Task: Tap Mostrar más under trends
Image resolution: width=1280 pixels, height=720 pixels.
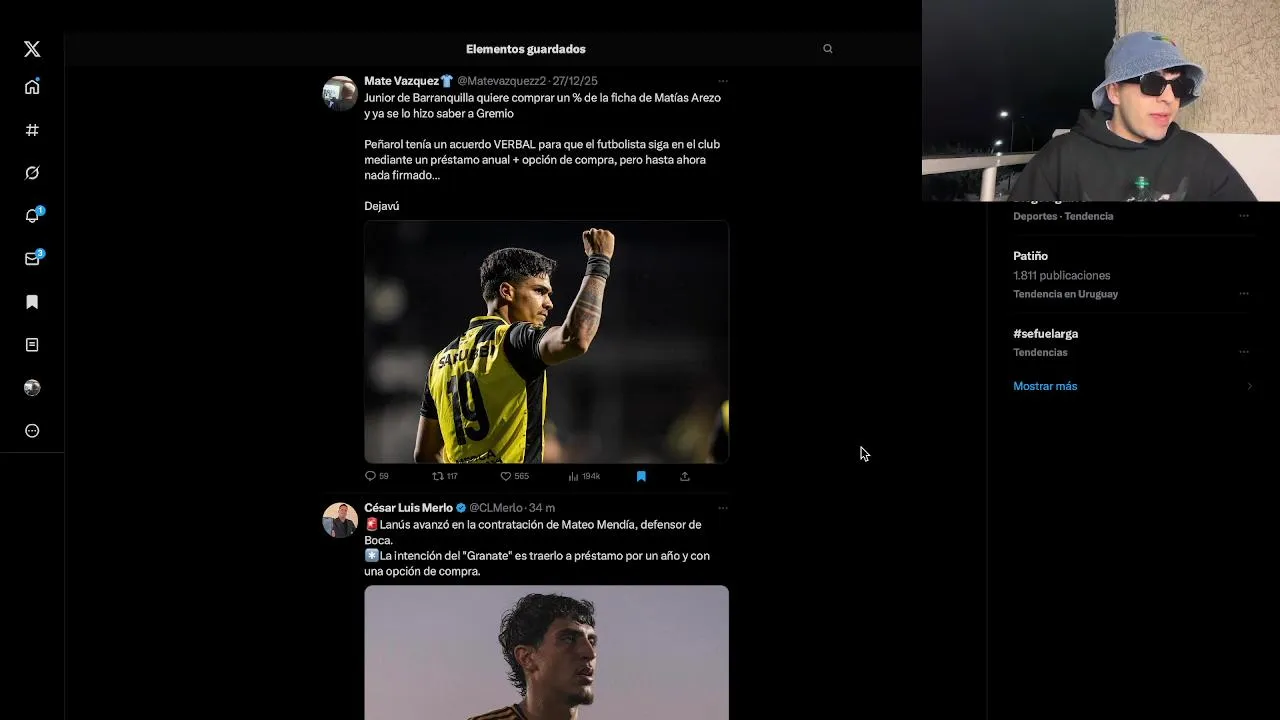Action: click(x=1045, y=386)
